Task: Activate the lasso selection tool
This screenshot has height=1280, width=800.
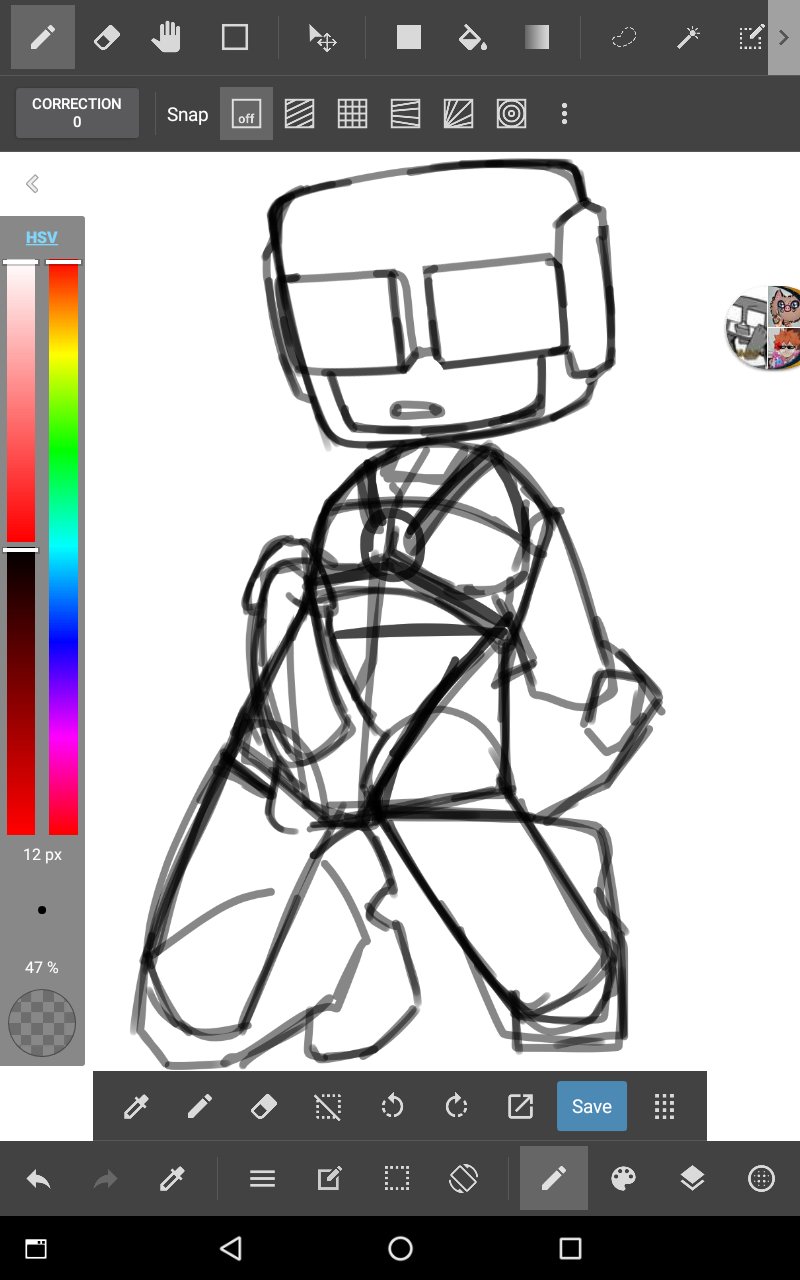Action: tap(624, 38)
